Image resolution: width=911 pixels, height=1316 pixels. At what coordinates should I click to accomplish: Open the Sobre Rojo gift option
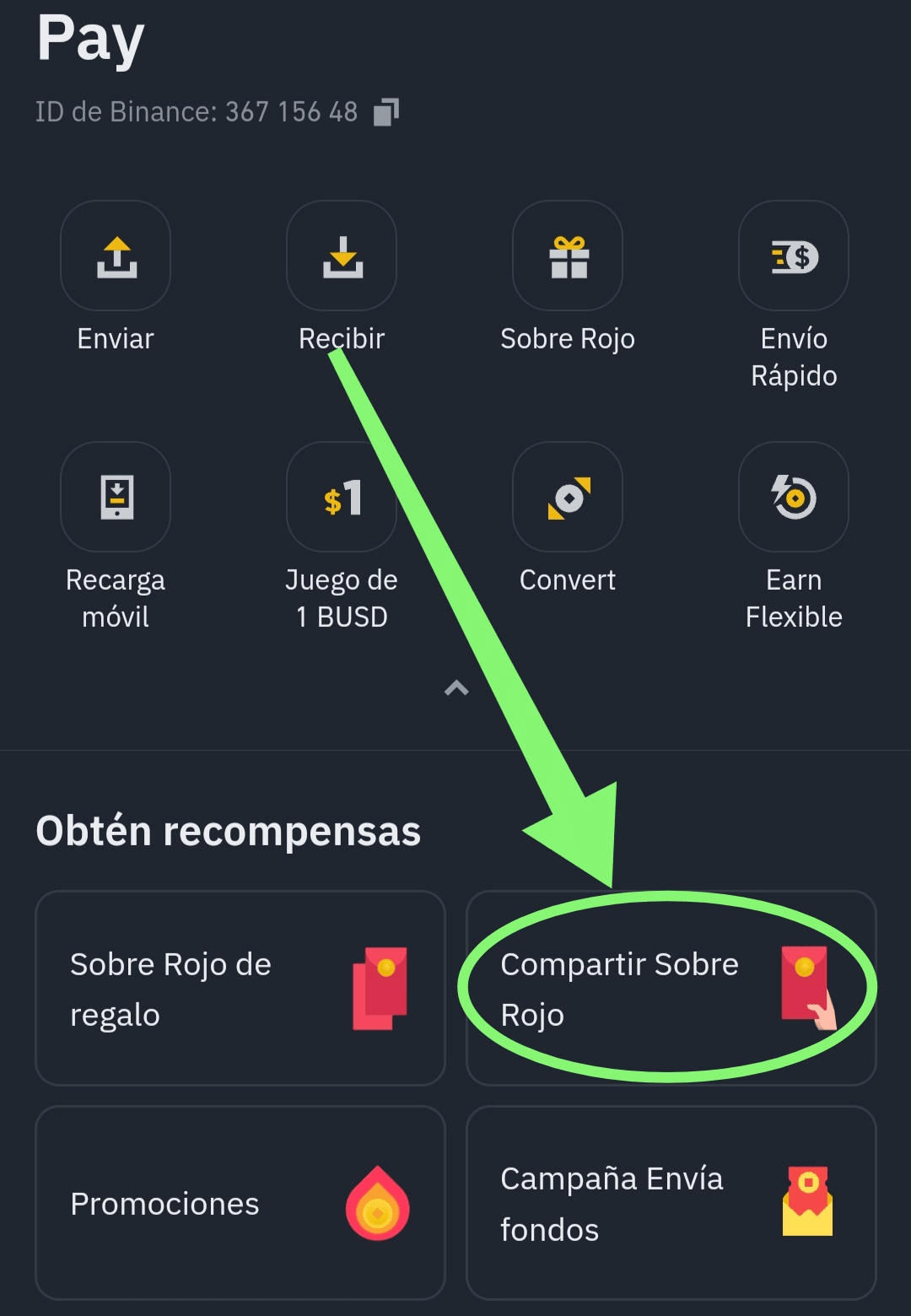(x=568, y=256)
